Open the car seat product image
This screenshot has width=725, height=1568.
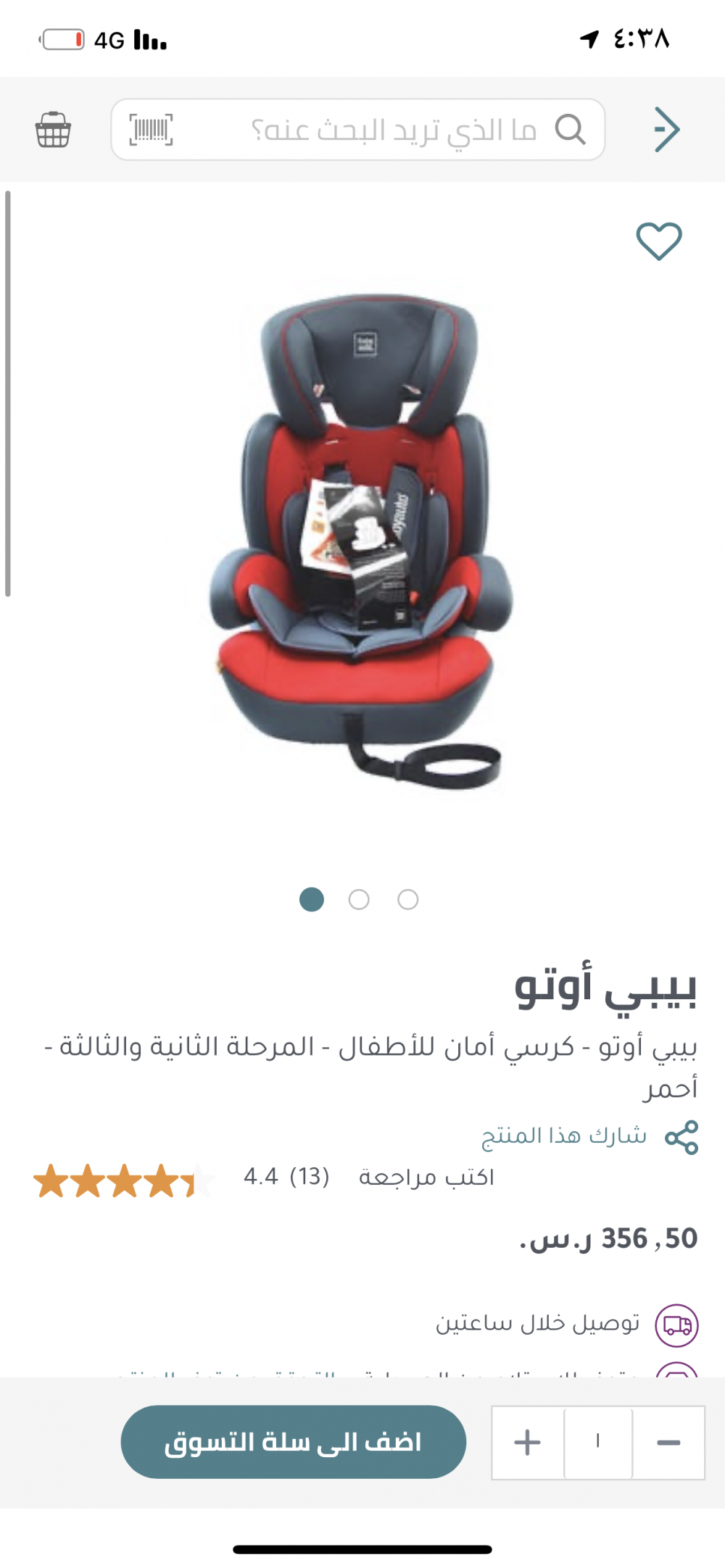362,540
